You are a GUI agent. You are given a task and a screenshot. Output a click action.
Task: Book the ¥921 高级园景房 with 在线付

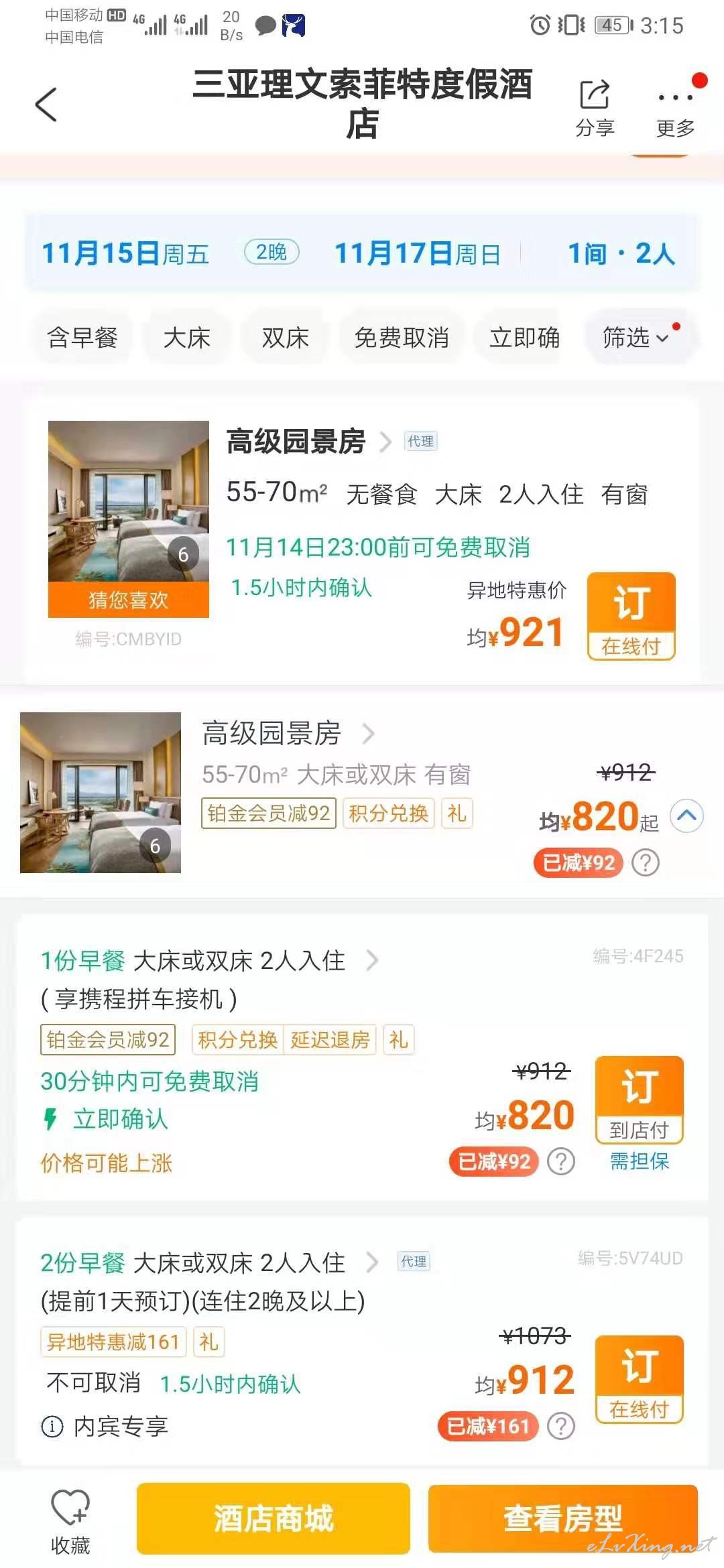(631, 616)
